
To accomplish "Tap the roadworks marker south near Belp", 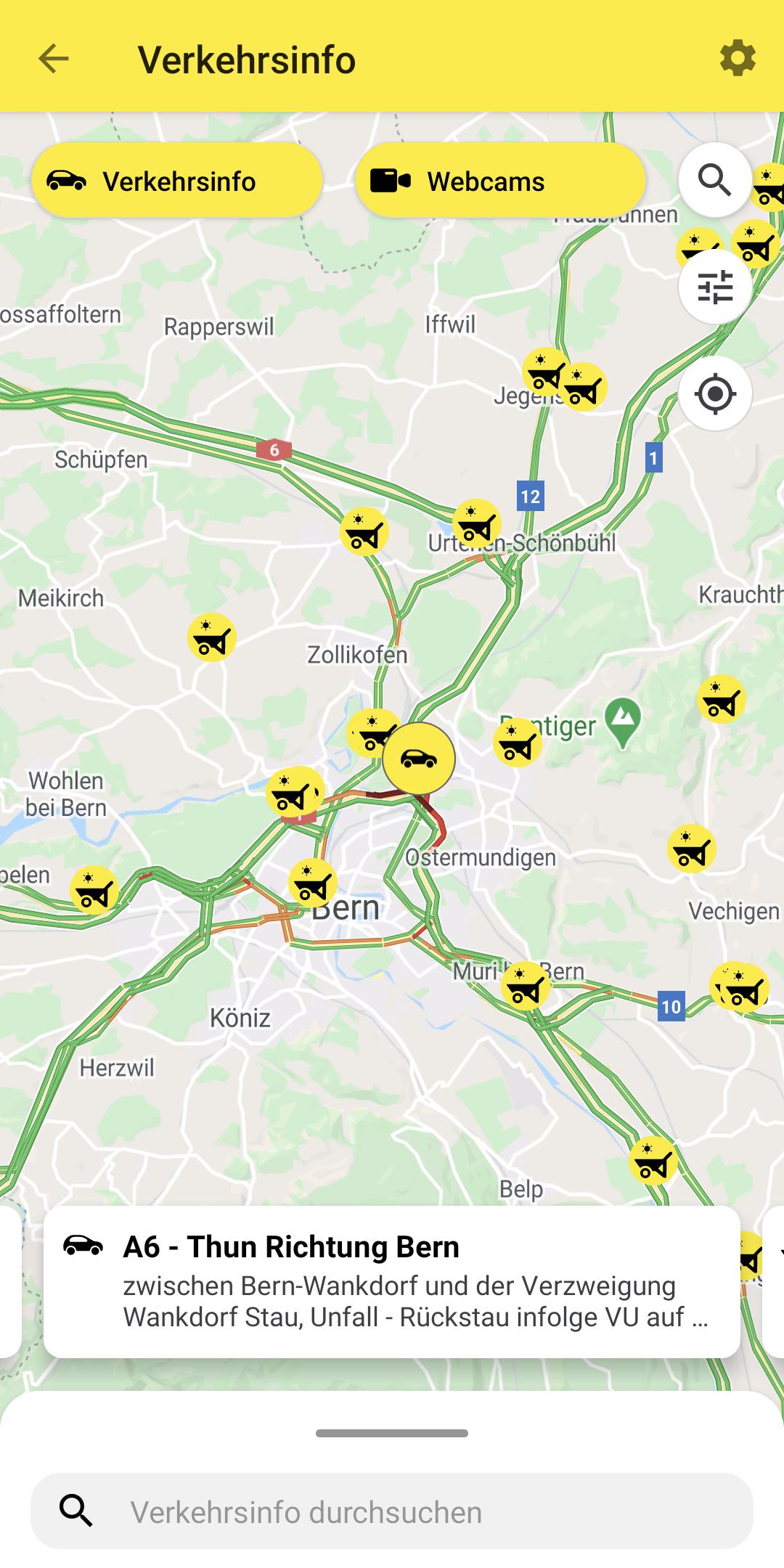I will (x=653, y=1161).
